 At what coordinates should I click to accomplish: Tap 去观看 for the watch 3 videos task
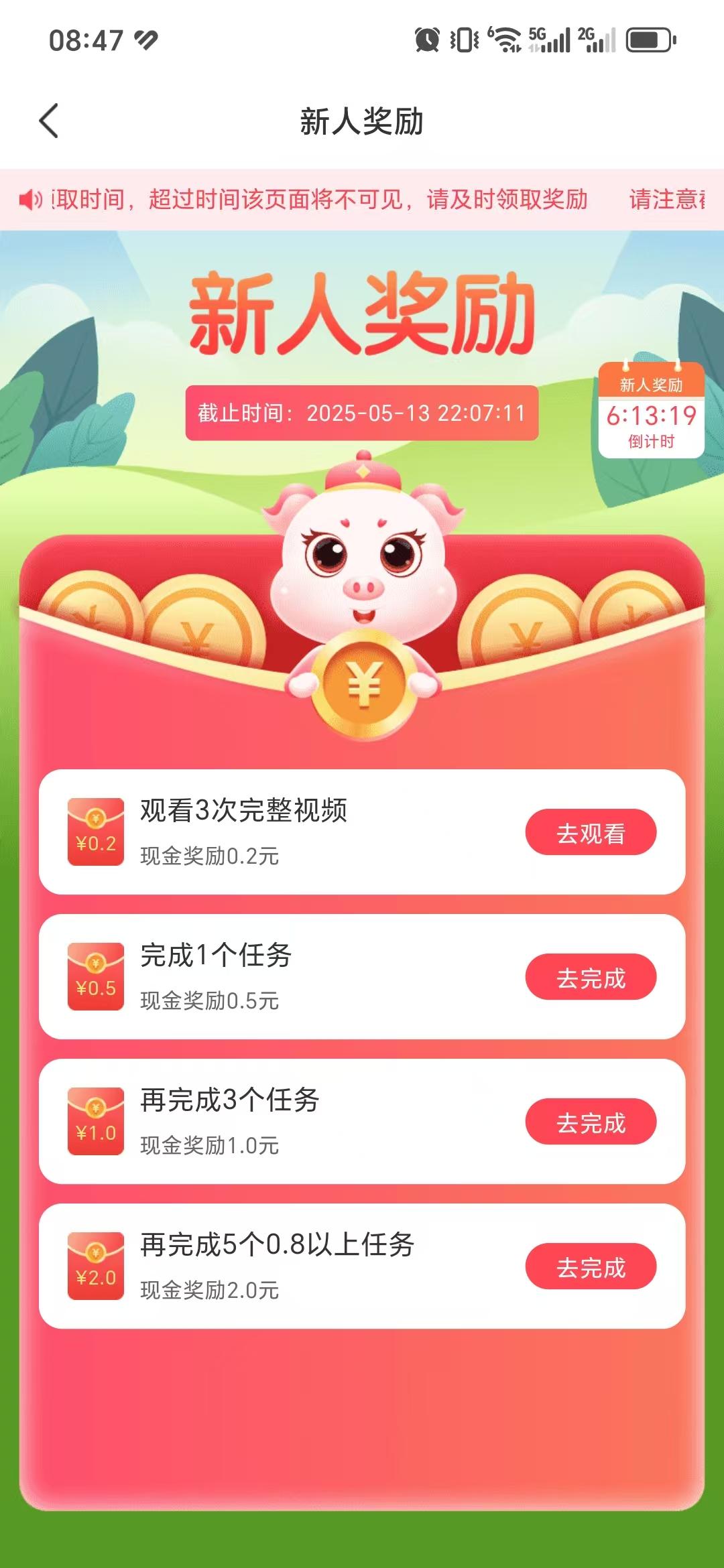click(x=591, y=832)
